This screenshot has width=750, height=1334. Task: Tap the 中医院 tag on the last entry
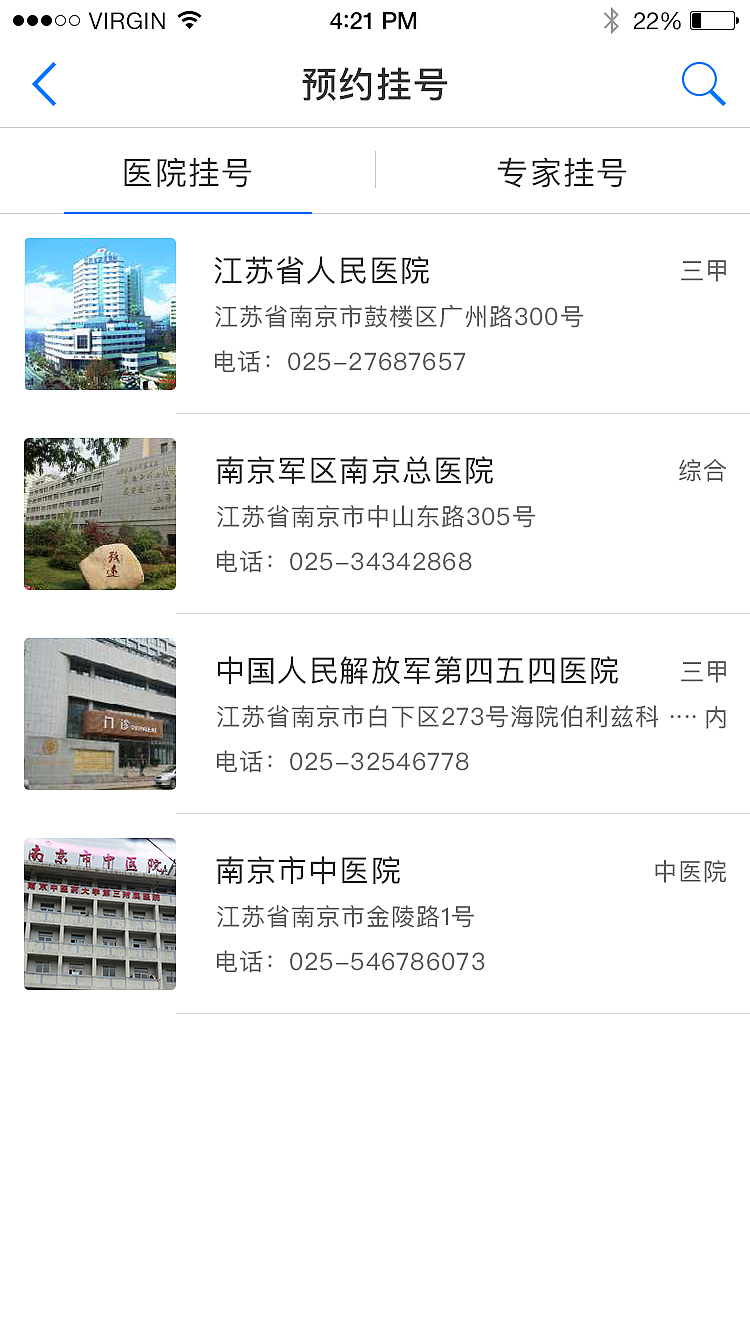[690, 871]
